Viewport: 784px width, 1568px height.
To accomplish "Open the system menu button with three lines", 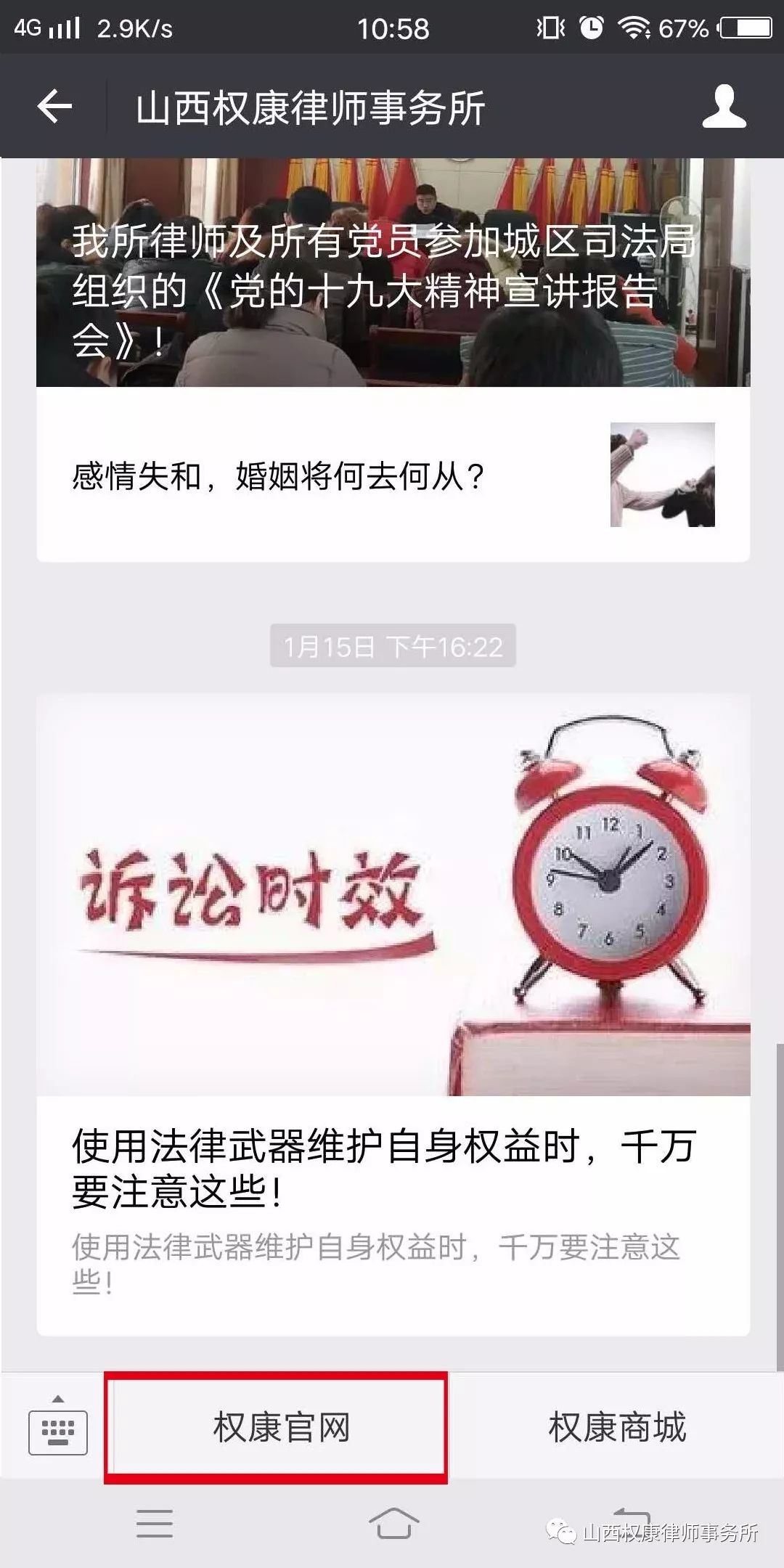I will click(154, 1523).
